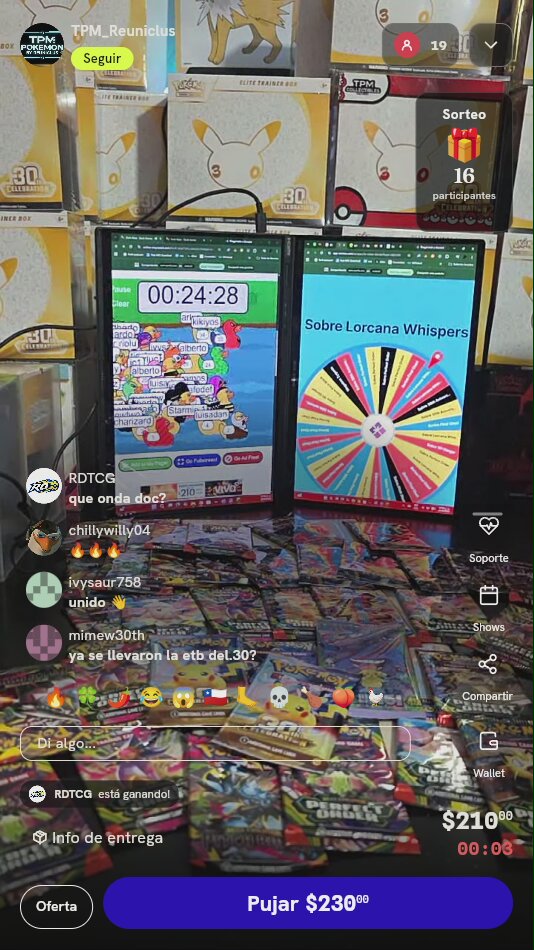
Task: Follow TPM_Reuniclus with the Seguir button
Action: point(102,59)
